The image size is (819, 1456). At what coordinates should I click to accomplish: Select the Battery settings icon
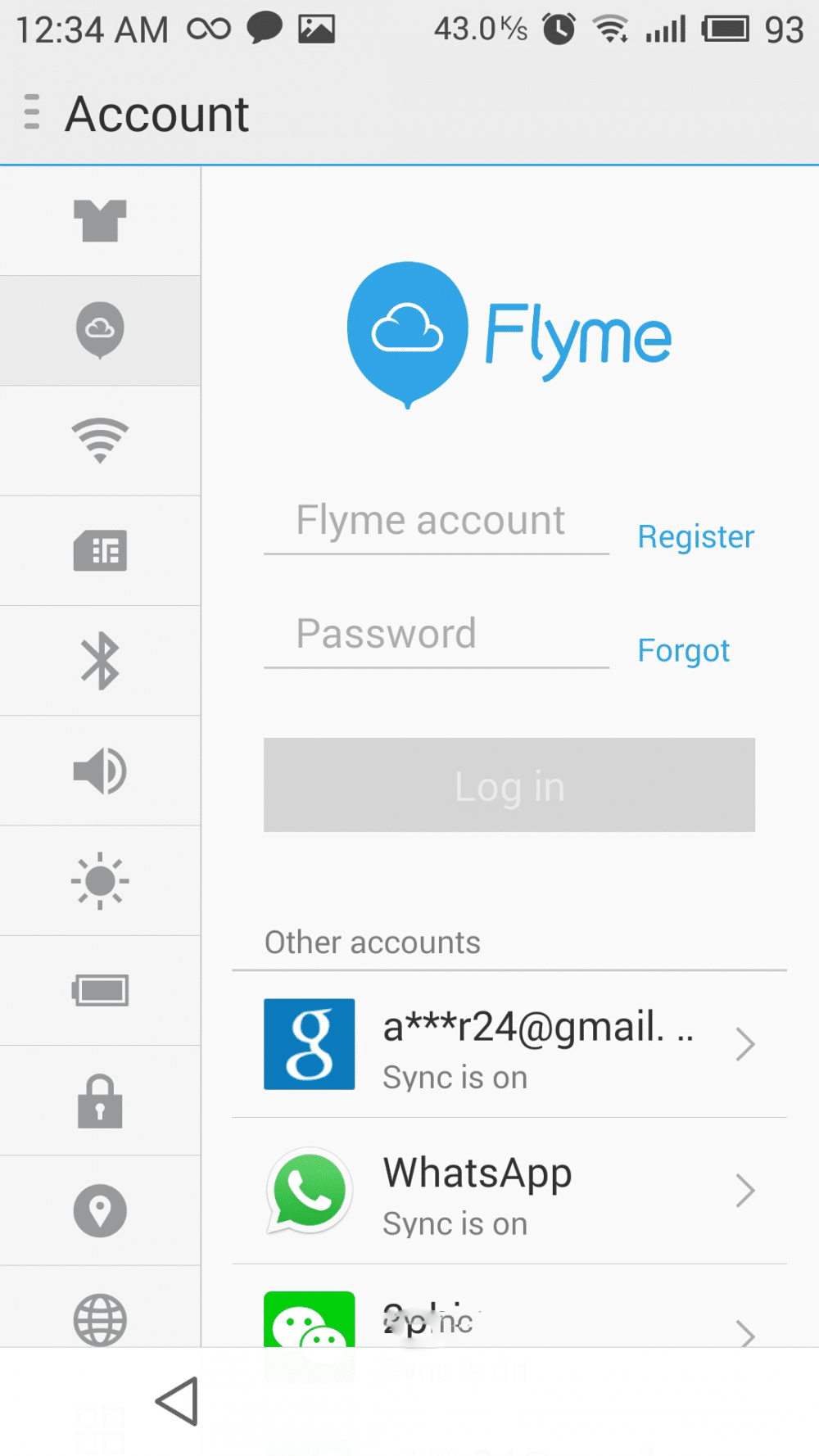[x=101, y=990]
